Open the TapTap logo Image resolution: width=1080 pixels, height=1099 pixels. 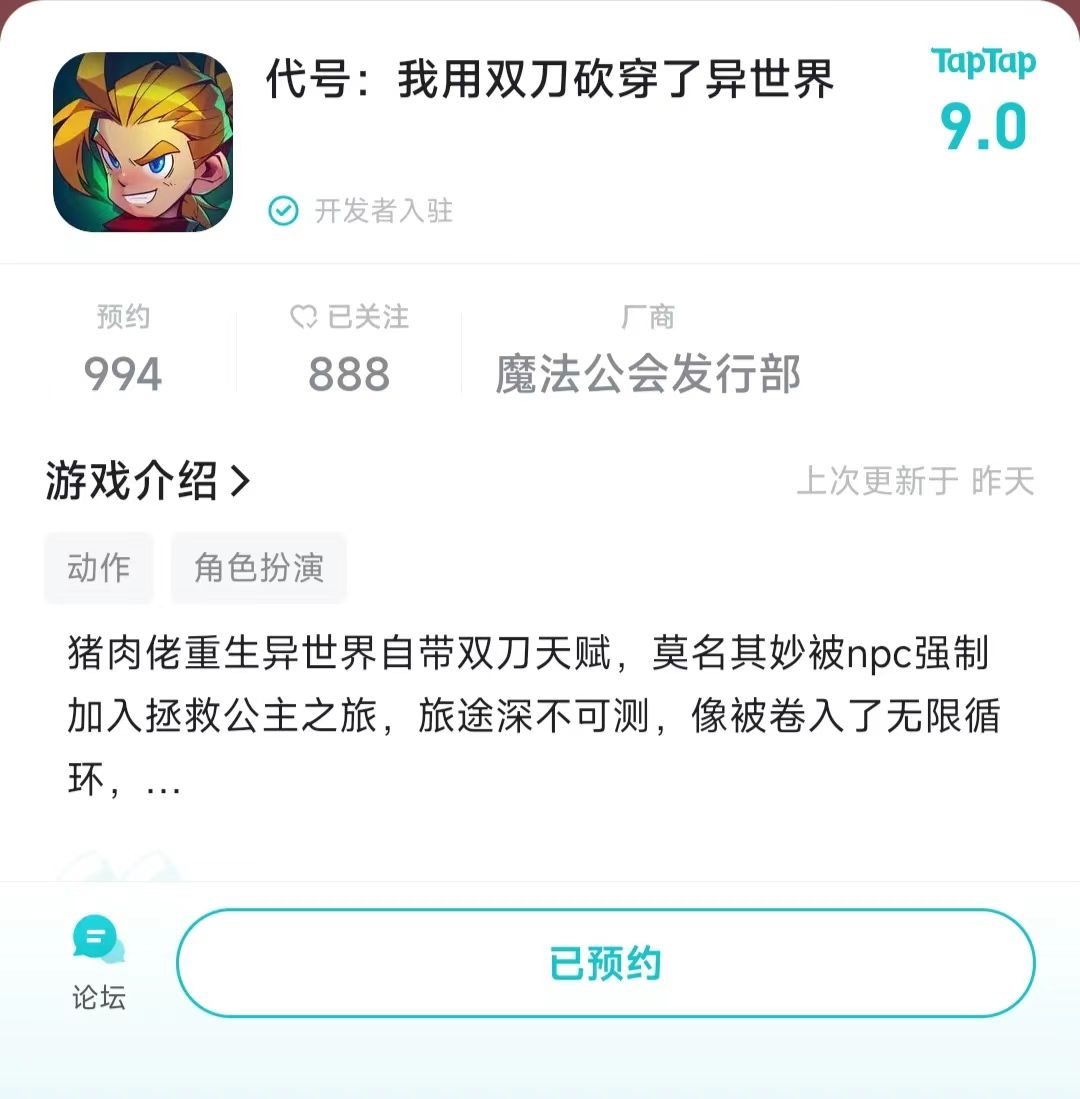(x=983, y=62)
